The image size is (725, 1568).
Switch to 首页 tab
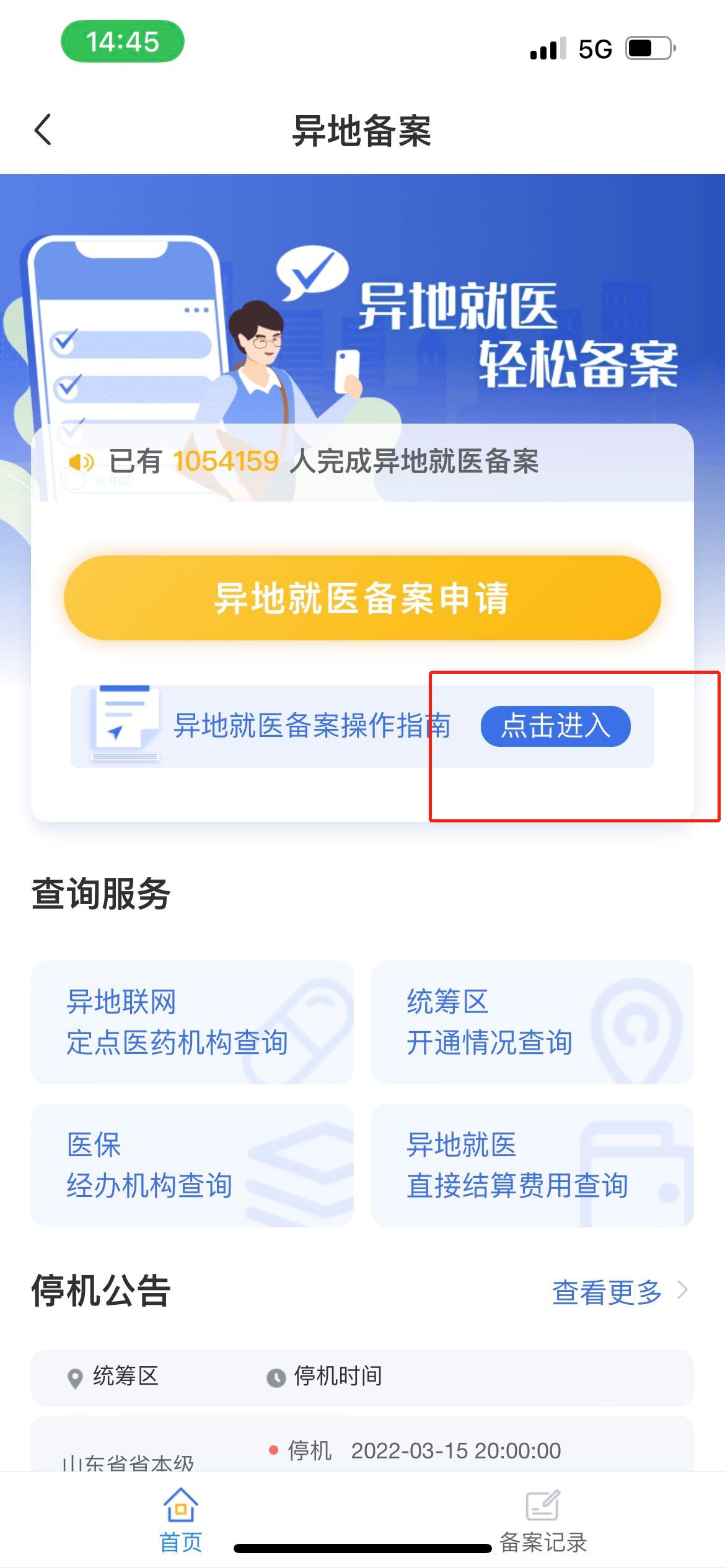point(181,1520)
